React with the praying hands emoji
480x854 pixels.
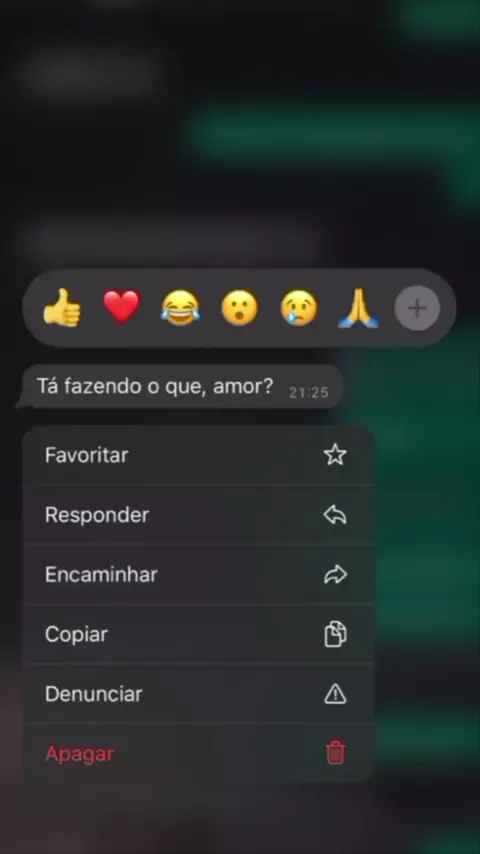pos(358,308)
